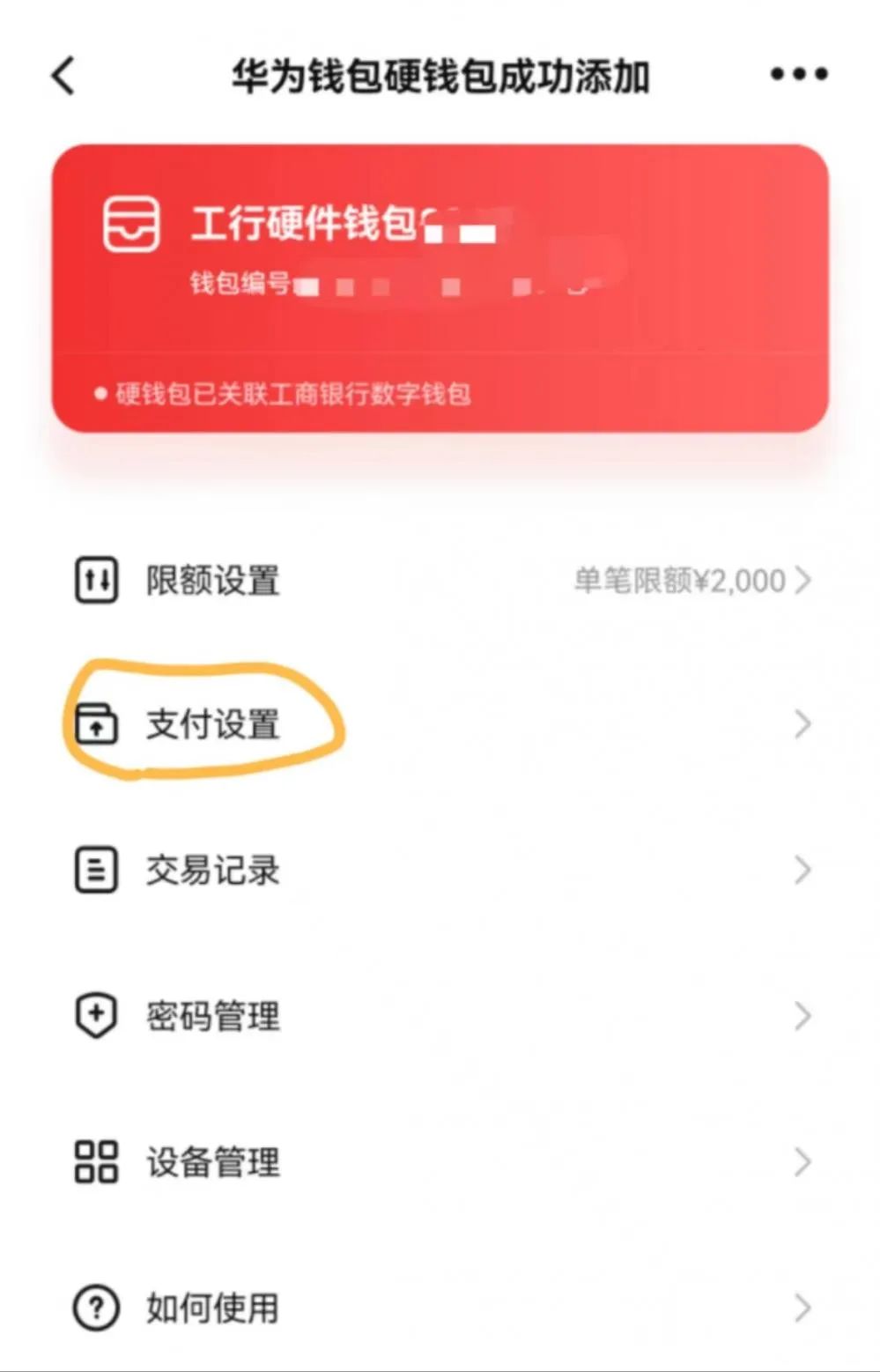Tap the red hardware wallet card
The width and height of the screenshot is (880, 1372).
(440, 282)
